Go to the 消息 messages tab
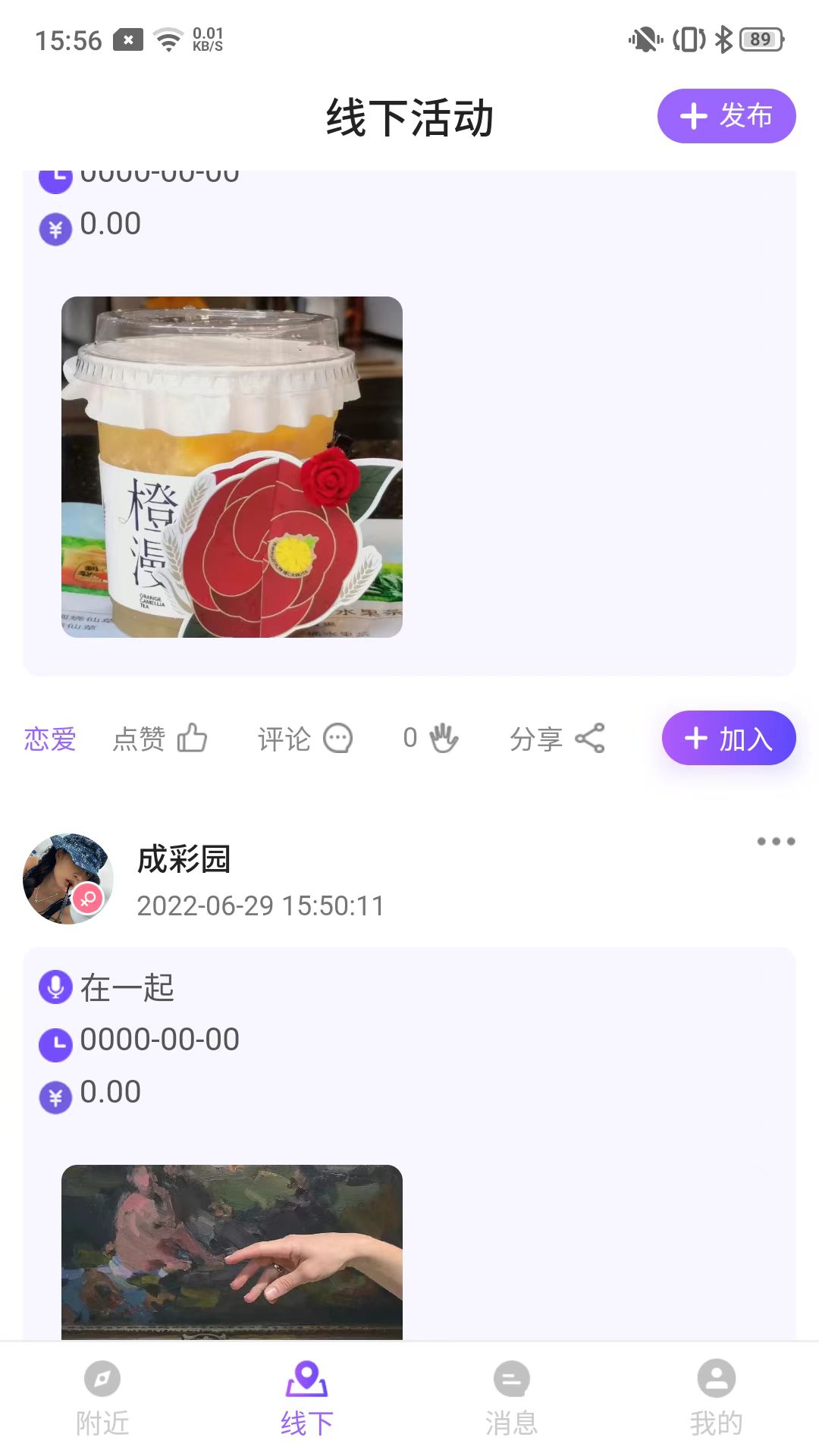 click(512, 1398)
